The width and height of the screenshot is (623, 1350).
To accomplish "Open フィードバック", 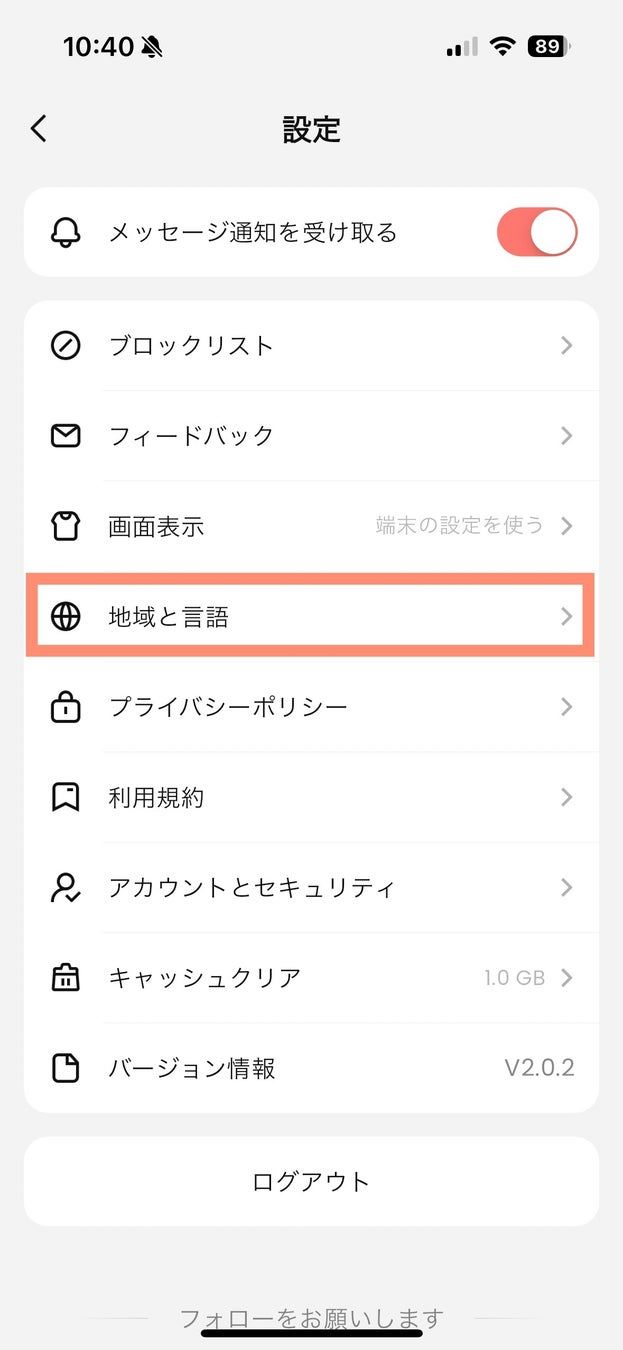I will [311, 436].
